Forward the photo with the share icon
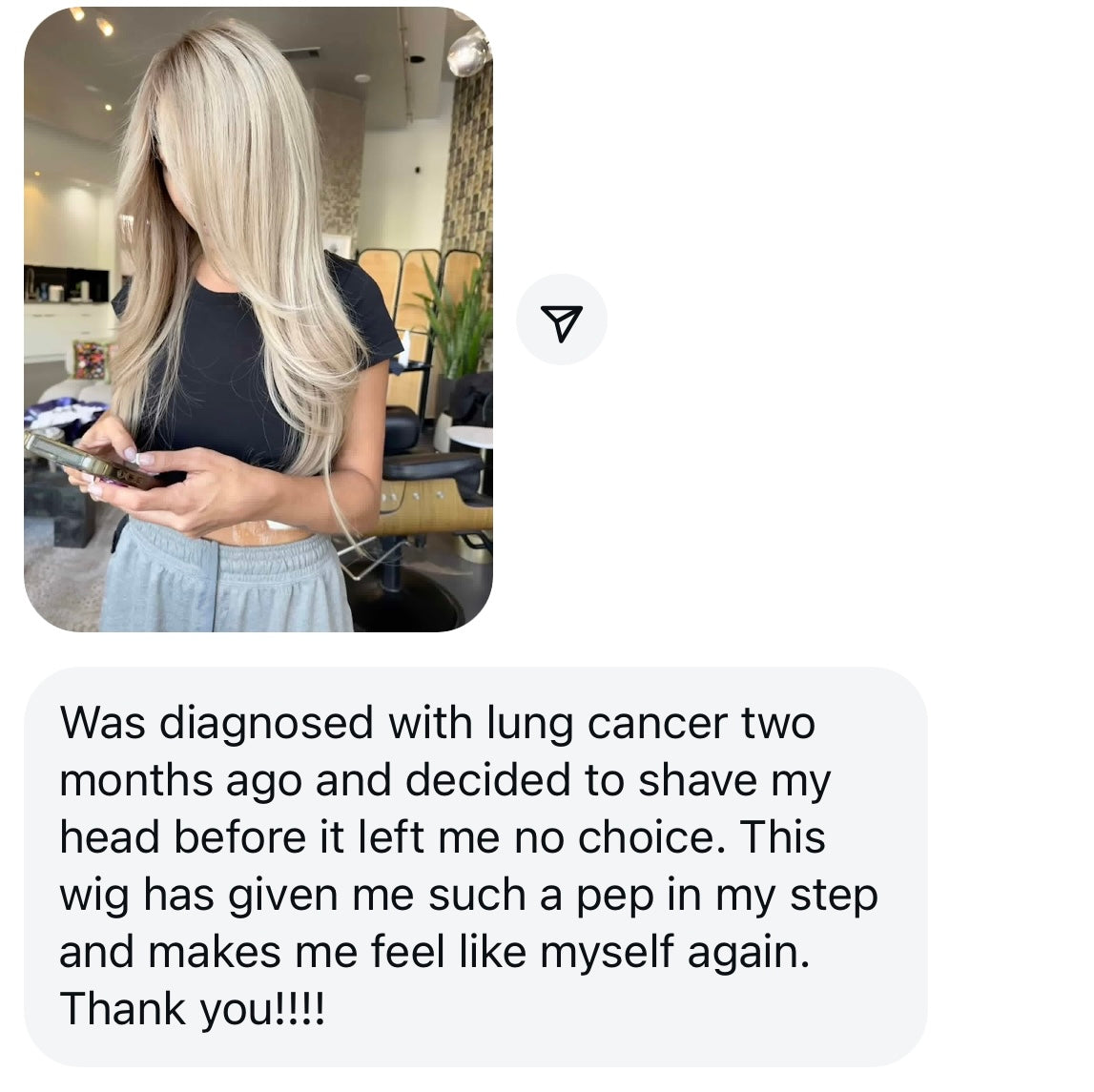This screenshot has height=1092, width=1094. 561,320
